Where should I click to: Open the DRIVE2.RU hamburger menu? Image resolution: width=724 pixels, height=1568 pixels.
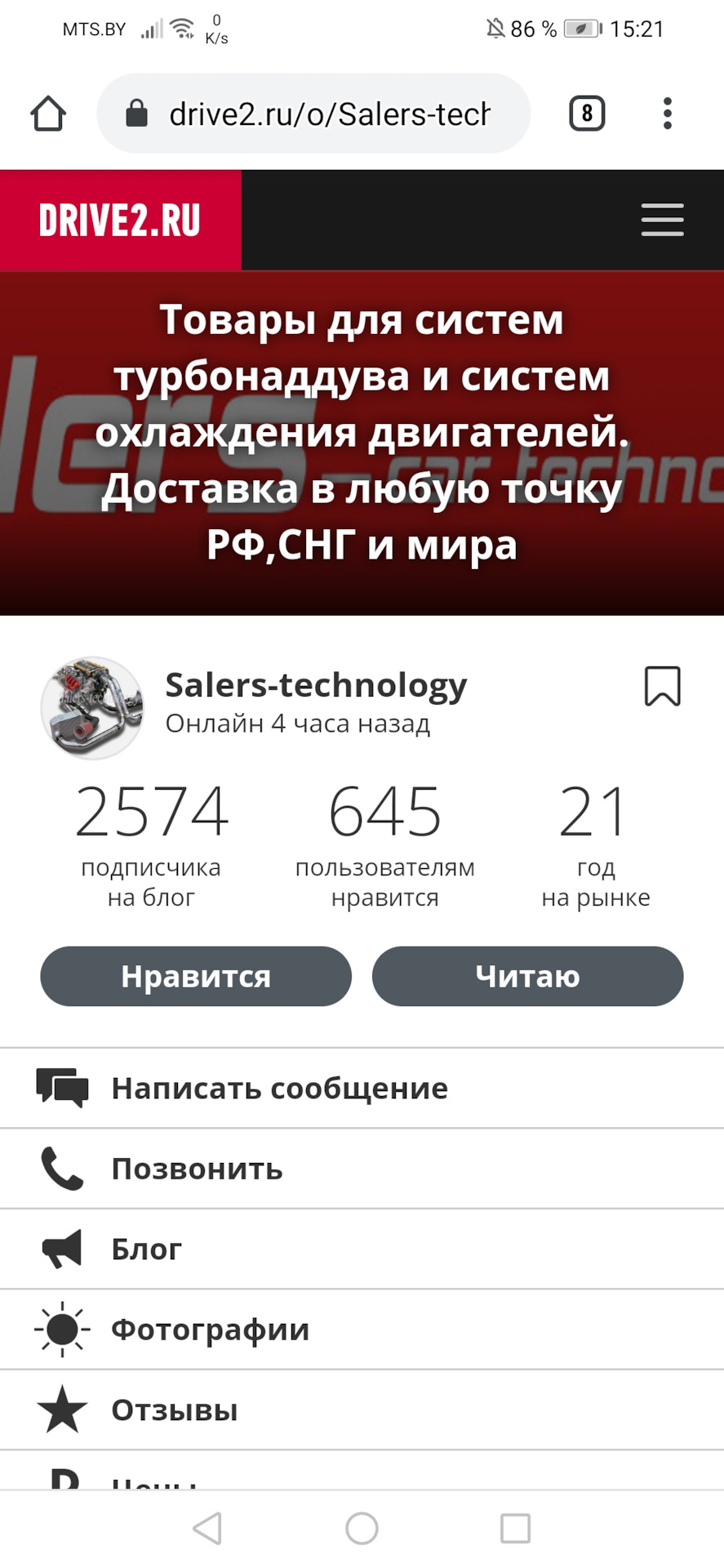click(x=662, y=220)
